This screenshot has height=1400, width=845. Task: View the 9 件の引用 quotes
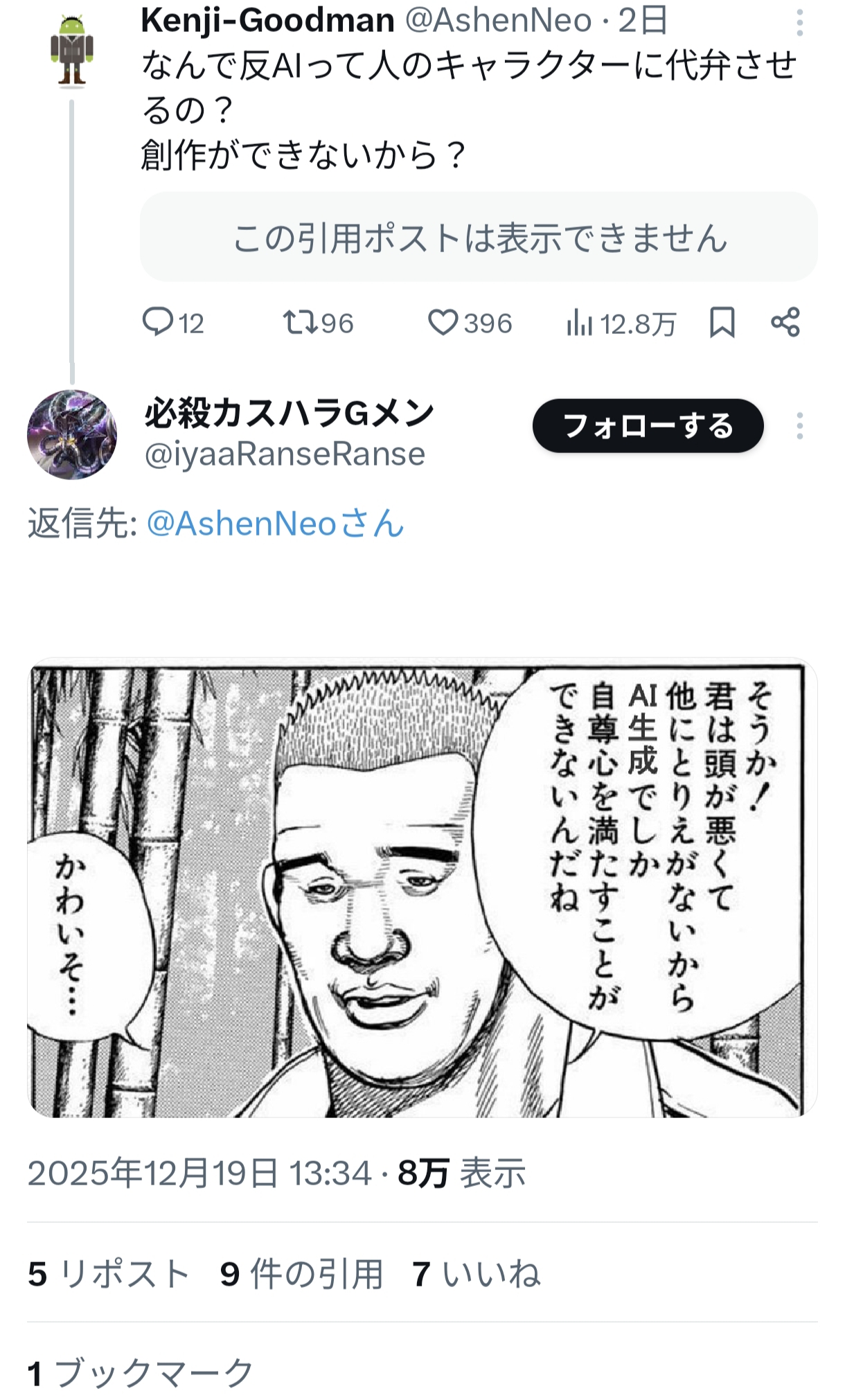301,1273
